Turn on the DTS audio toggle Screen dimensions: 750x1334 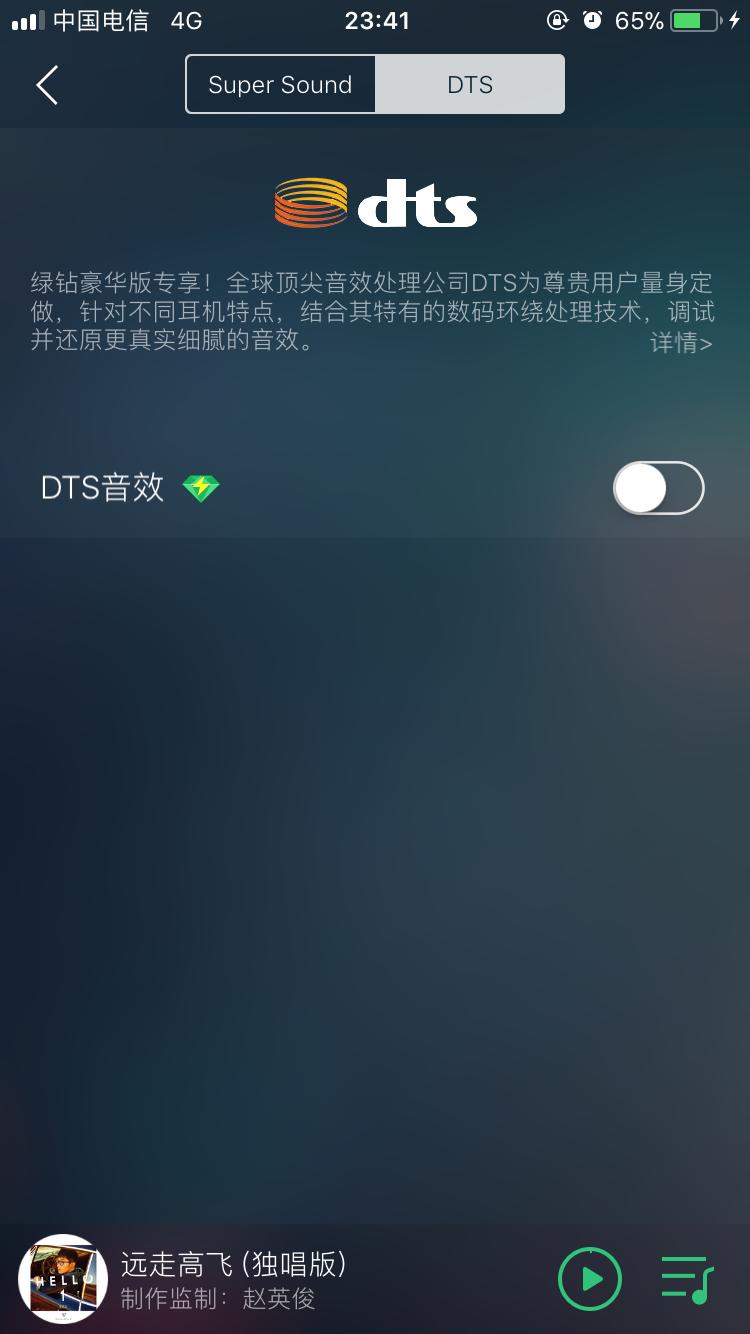(x=657, y=488)
